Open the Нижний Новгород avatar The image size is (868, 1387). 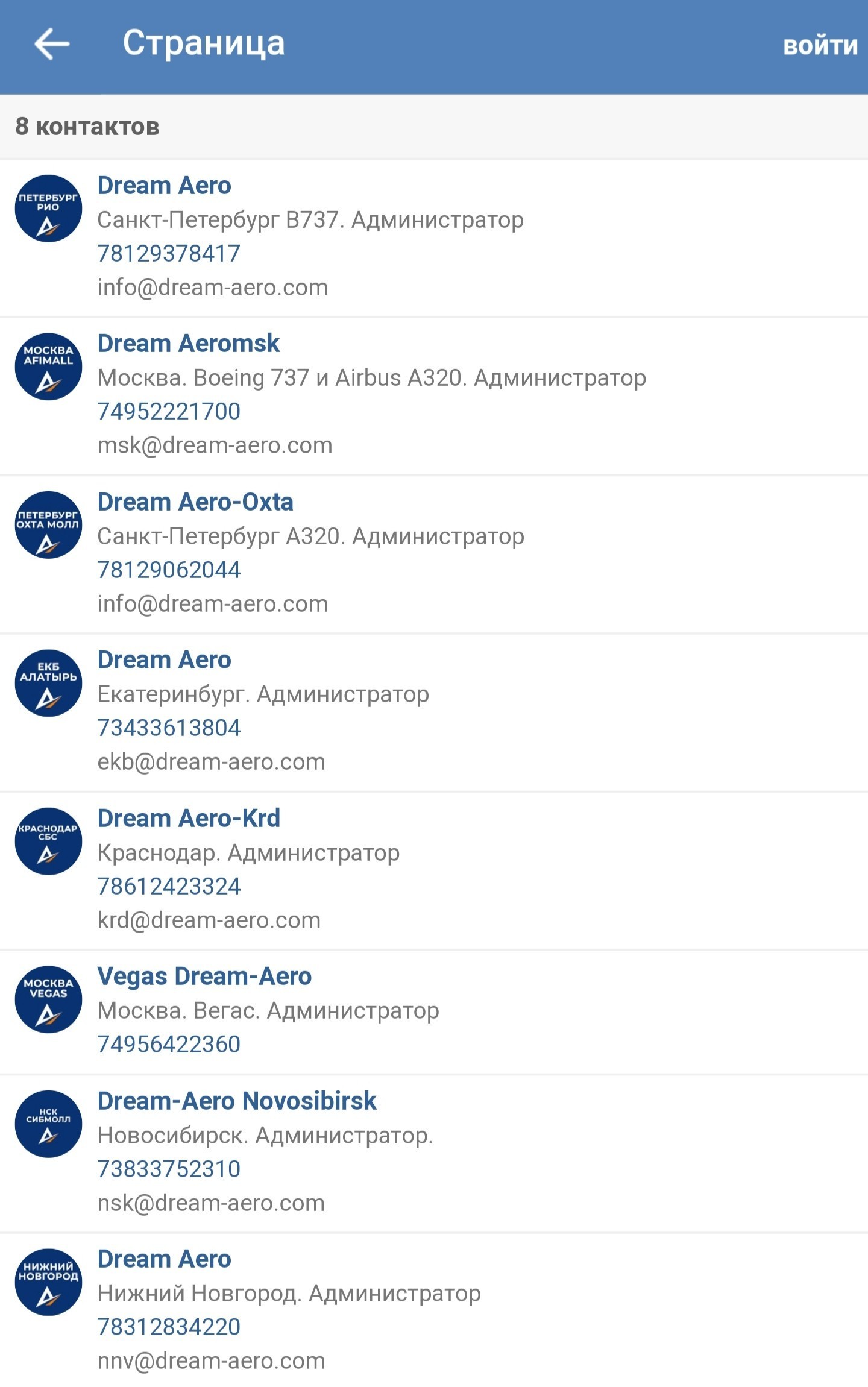pos(48,1282)
